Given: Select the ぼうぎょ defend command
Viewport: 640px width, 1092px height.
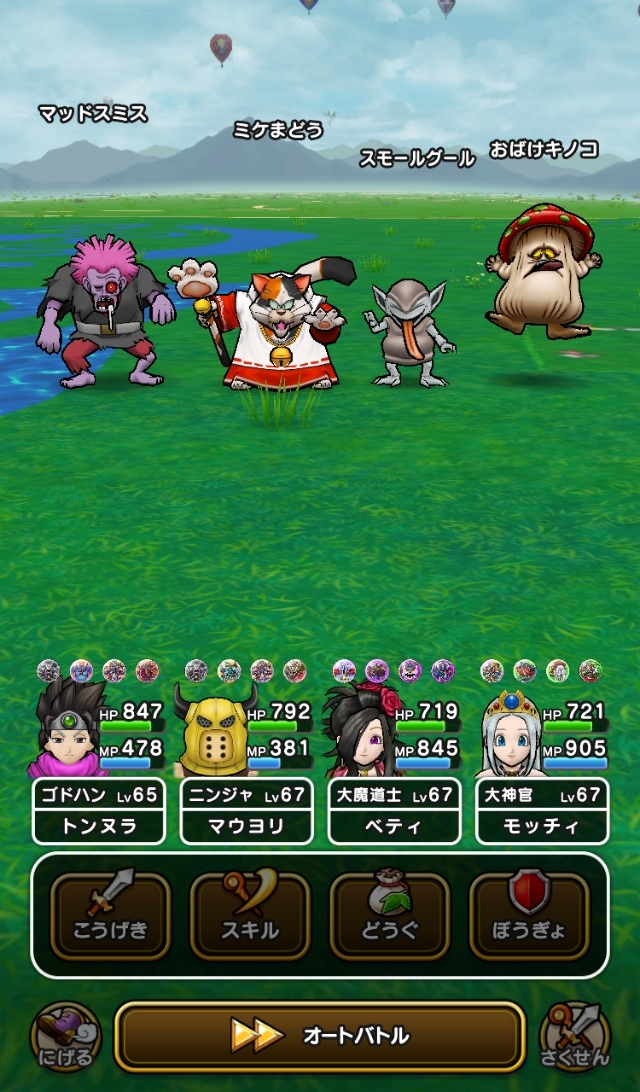Looking at the screenshot, I should tap(528, 914).
